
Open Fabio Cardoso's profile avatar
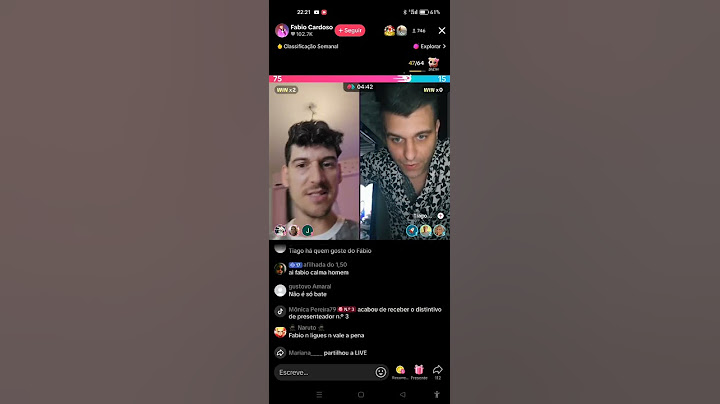point(281,31)
